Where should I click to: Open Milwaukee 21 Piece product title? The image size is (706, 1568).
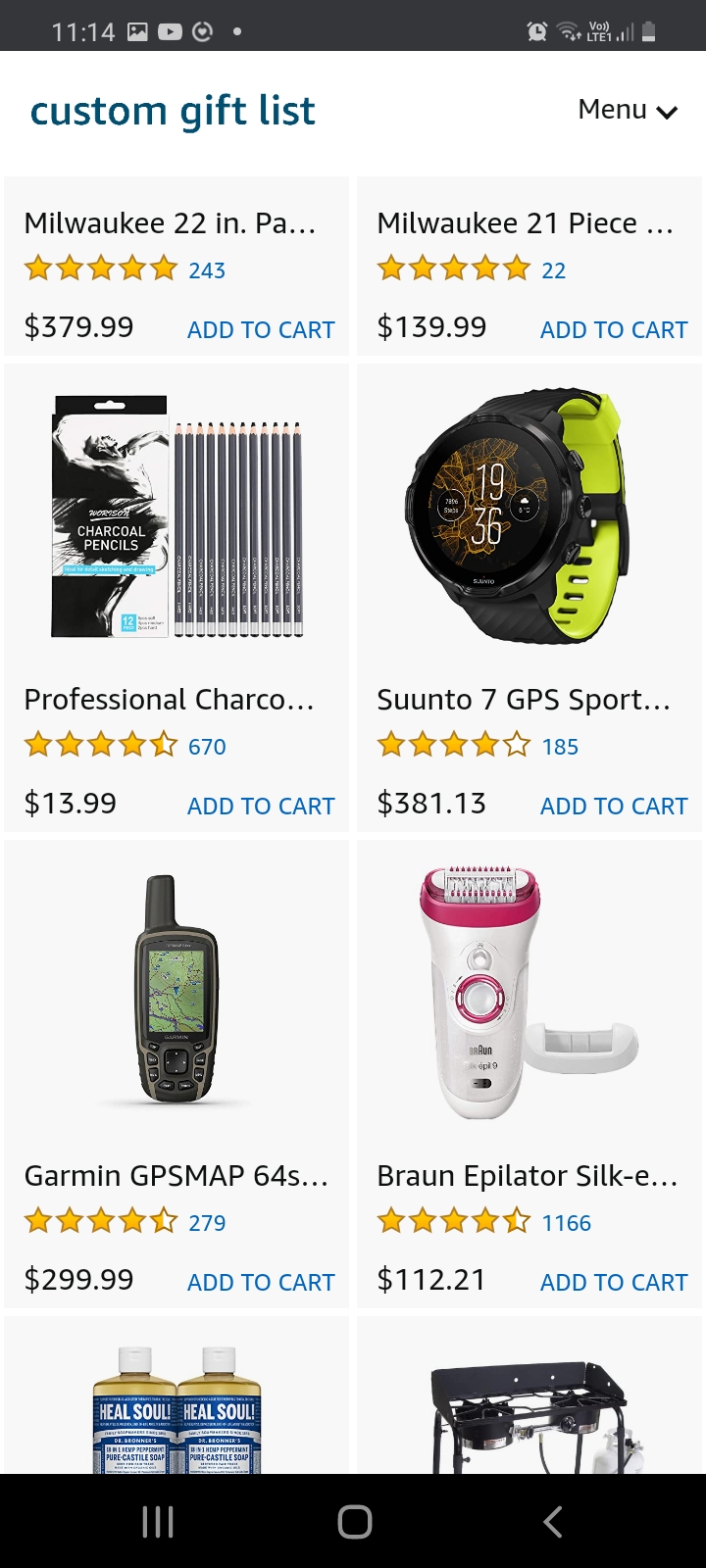pos(526,223)
